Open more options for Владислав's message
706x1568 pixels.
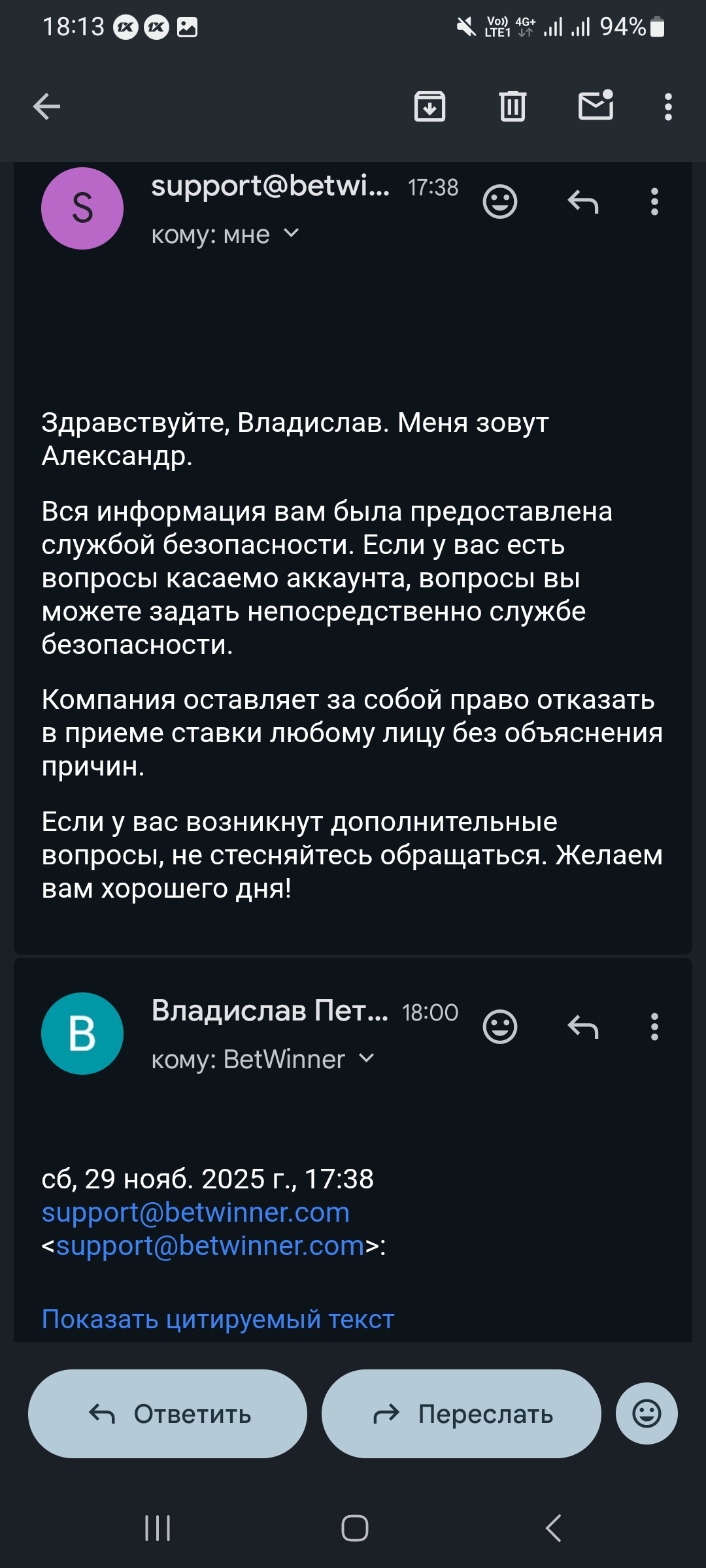coord(654,1027)
